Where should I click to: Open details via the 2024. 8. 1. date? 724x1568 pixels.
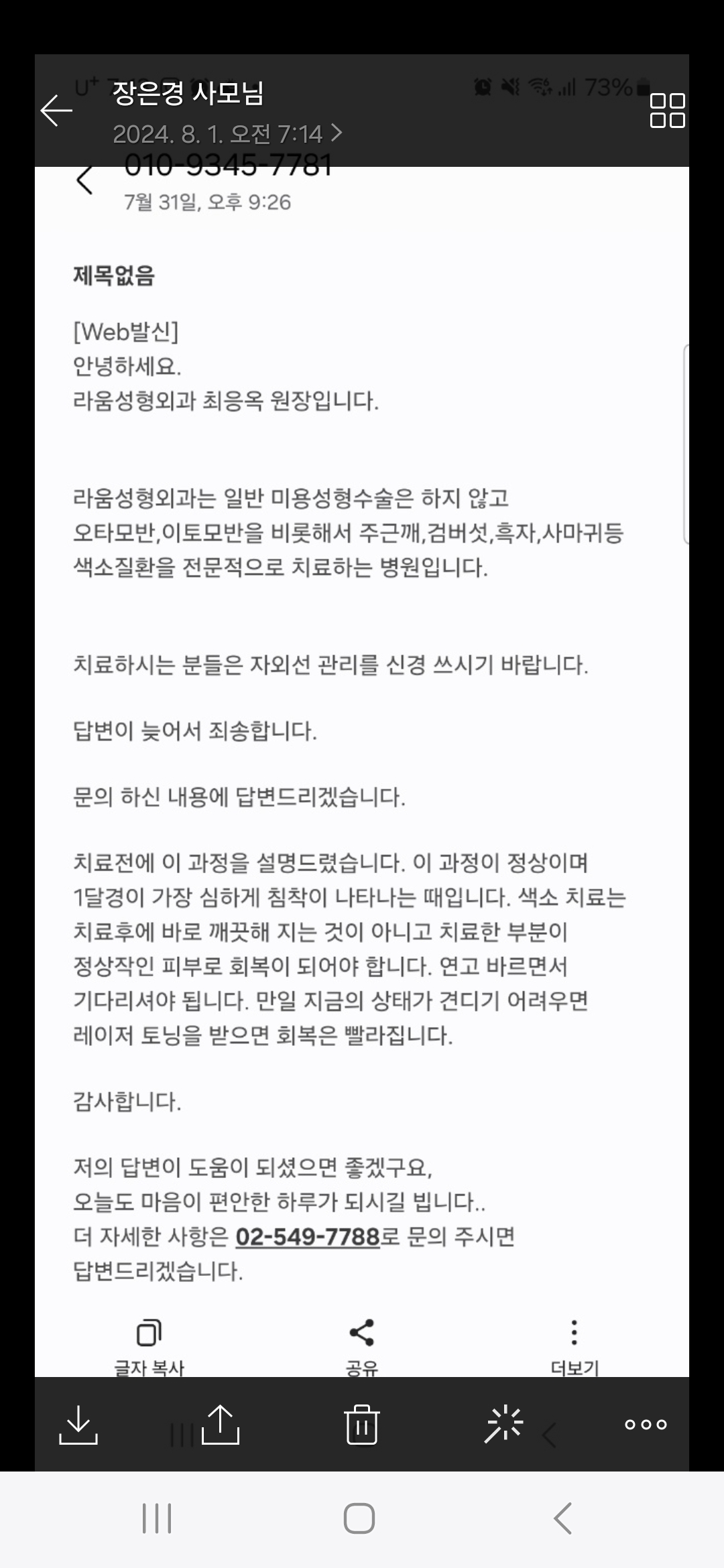pyautogui.click(x=227, y=134)
